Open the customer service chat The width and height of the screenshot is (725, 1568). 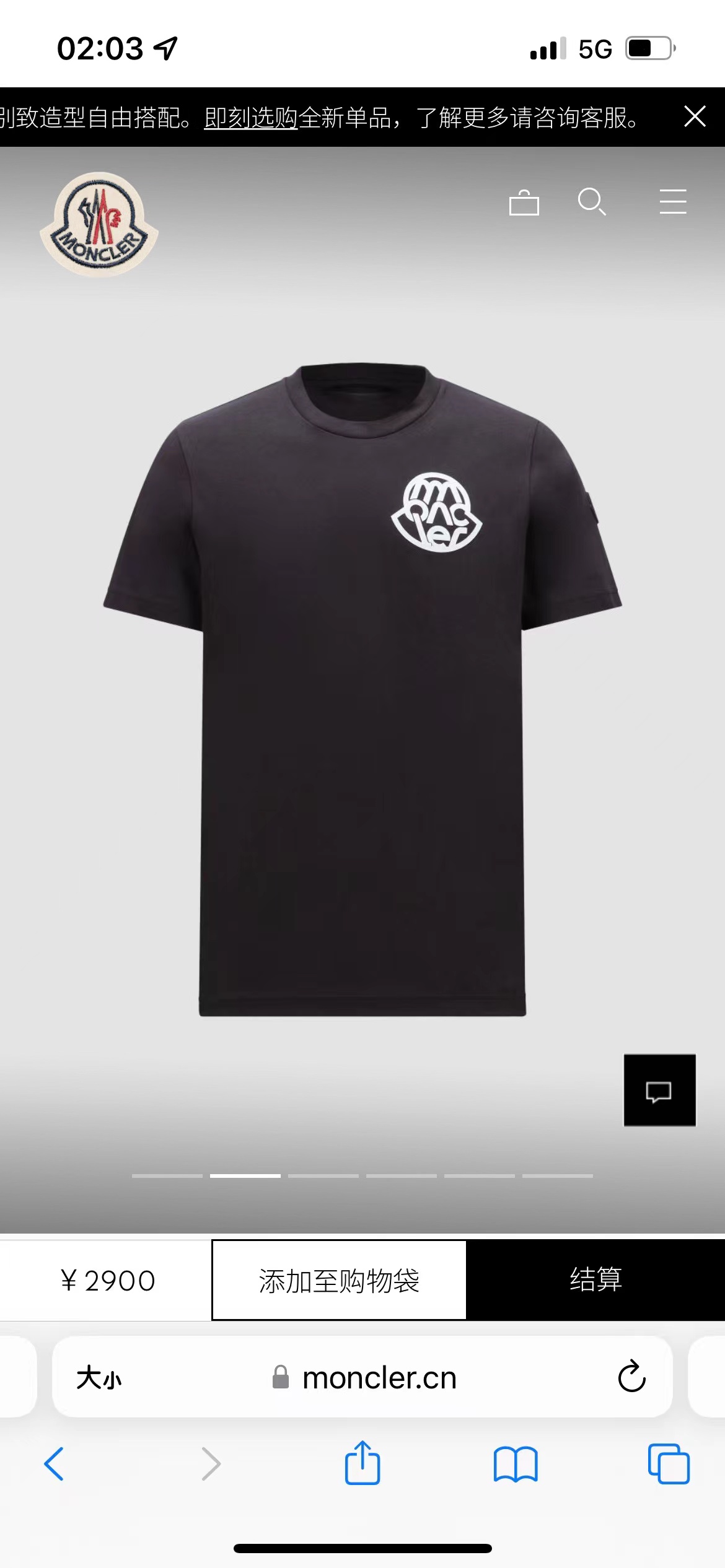coord(659,1090)
